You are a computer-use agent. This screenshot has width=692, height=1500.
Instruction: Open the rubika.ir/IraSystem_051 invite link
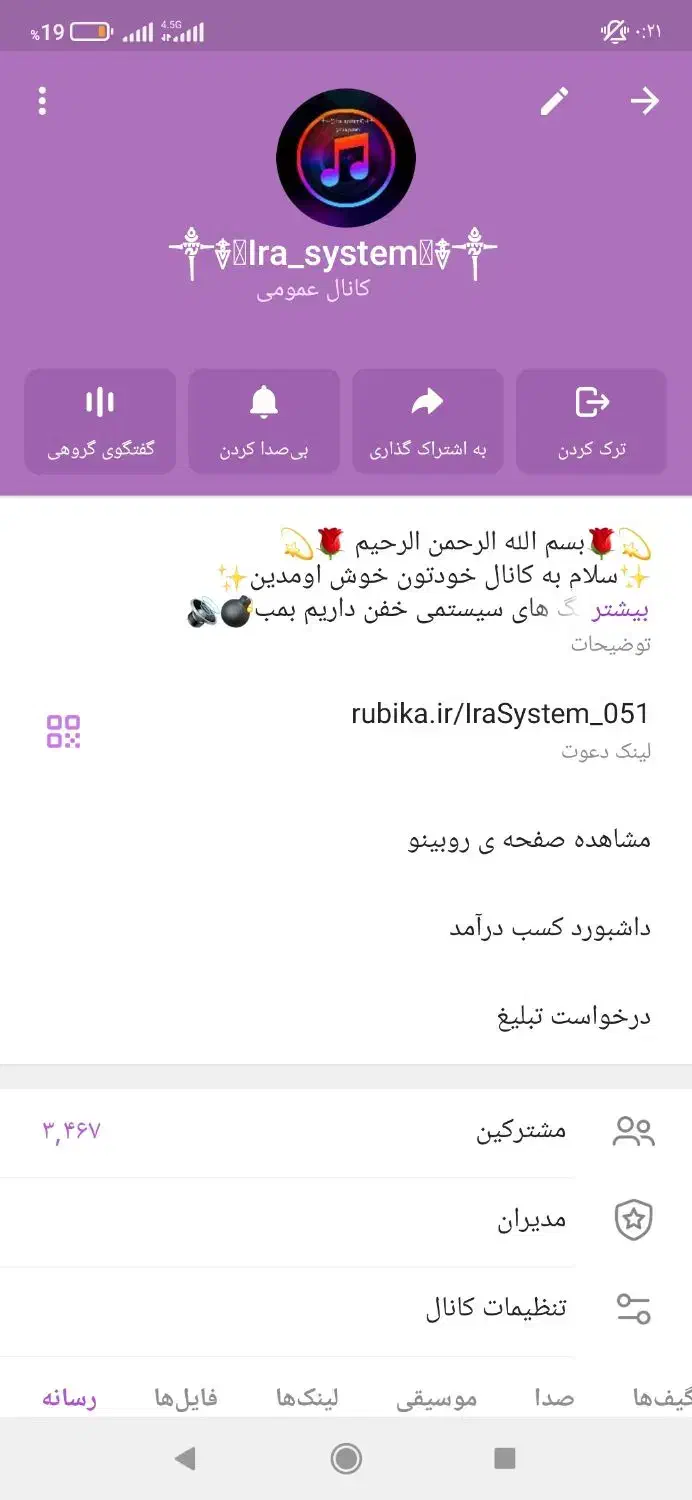tap(499, 714)
